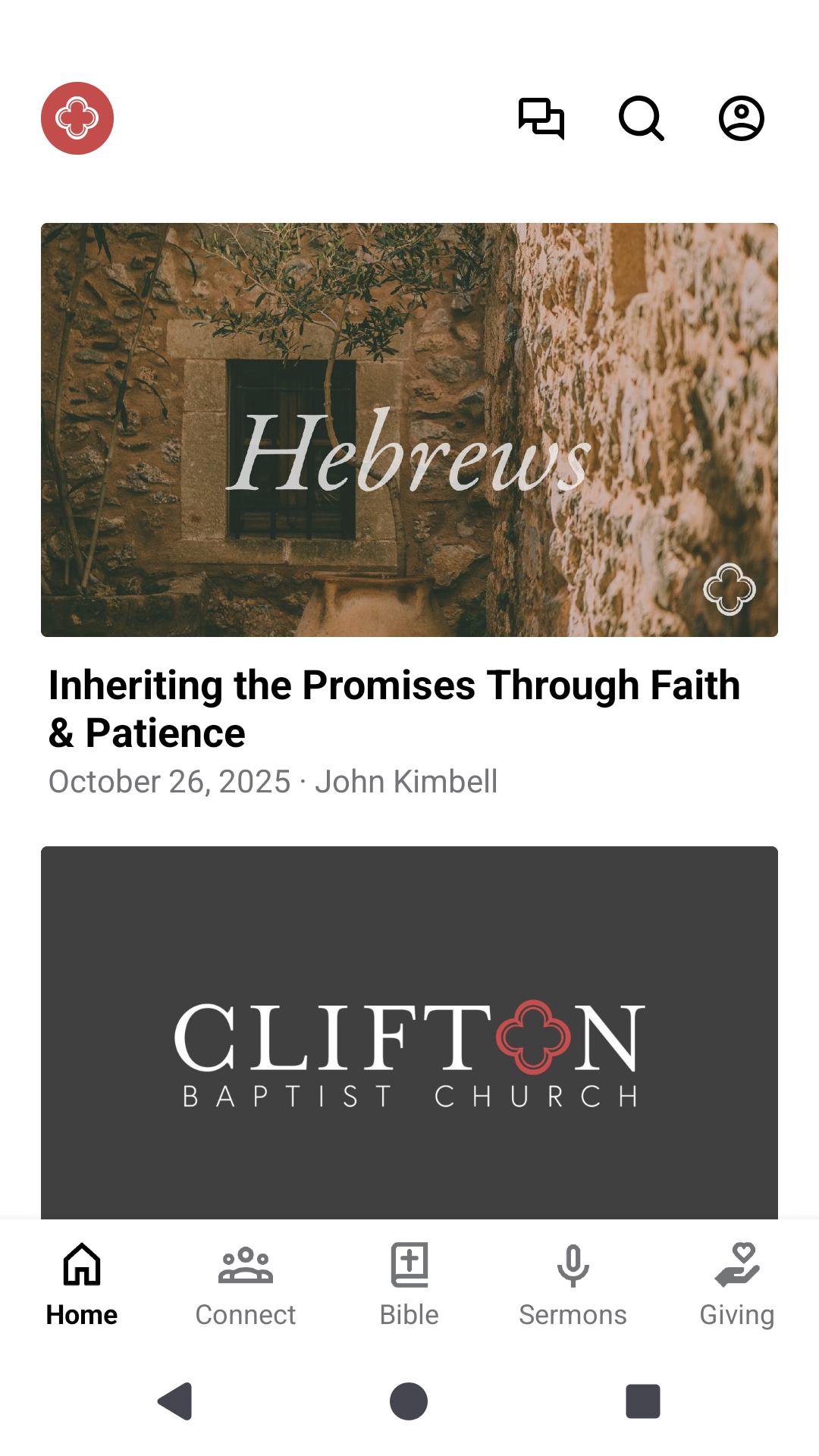Tap the system back button
Viewport: 819px width, 1456px height.
tap(175, 1401)
